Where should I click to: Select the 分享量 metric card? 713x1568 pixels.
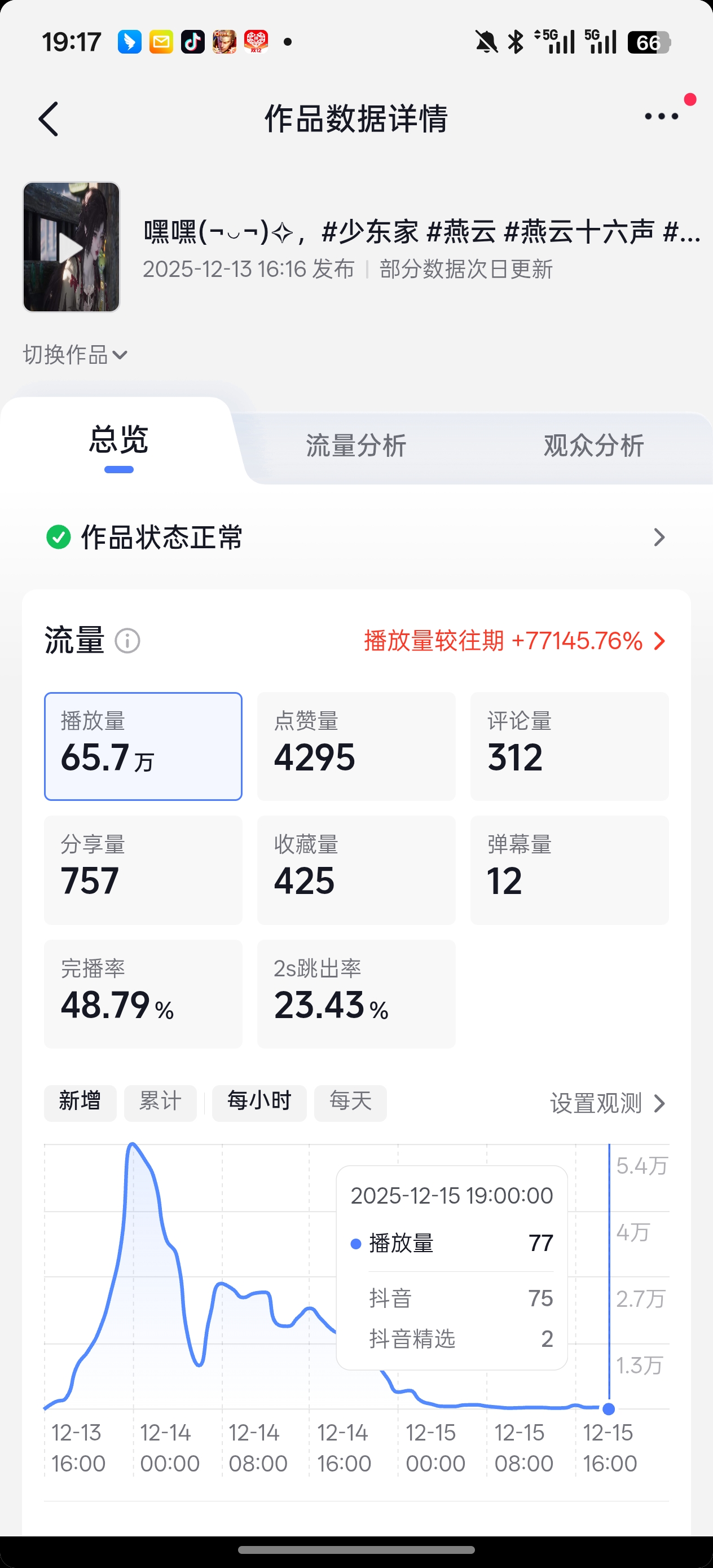click(143, 870)
